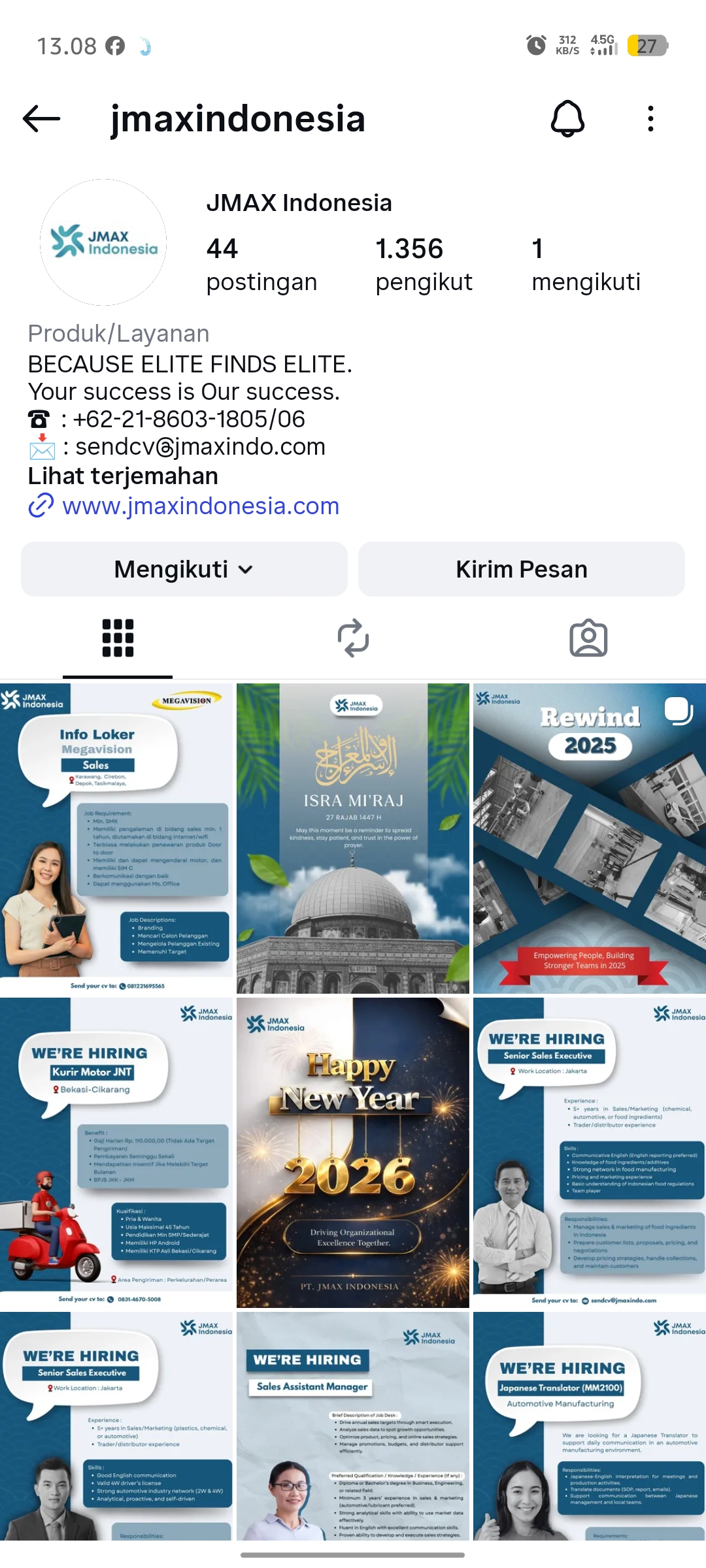
Task: Open the www.jmaxindonesia.com link
Action: 200,506
